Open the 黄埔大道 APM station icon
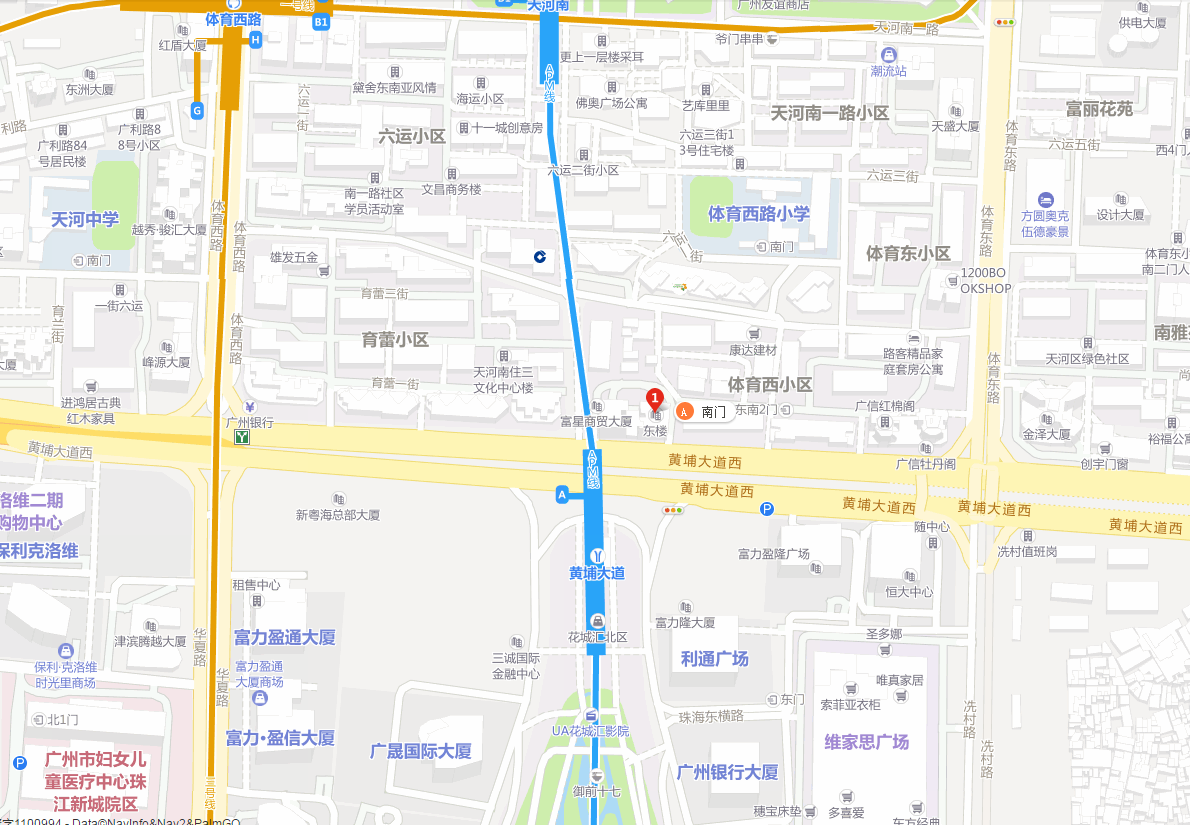This screenshot has width=1190, height=825. tap(597, 555)
